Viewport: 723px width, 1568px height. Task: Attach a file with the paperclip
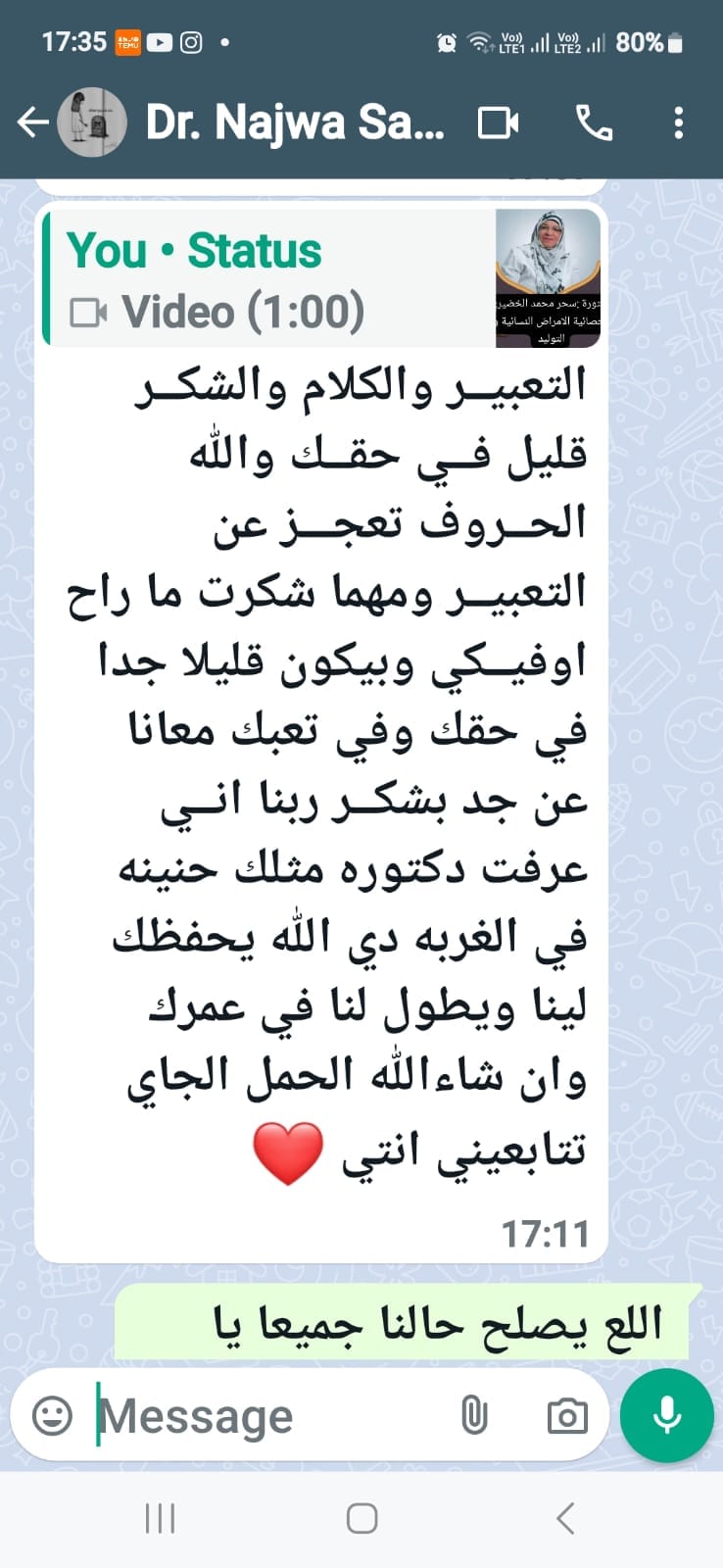474,1416
